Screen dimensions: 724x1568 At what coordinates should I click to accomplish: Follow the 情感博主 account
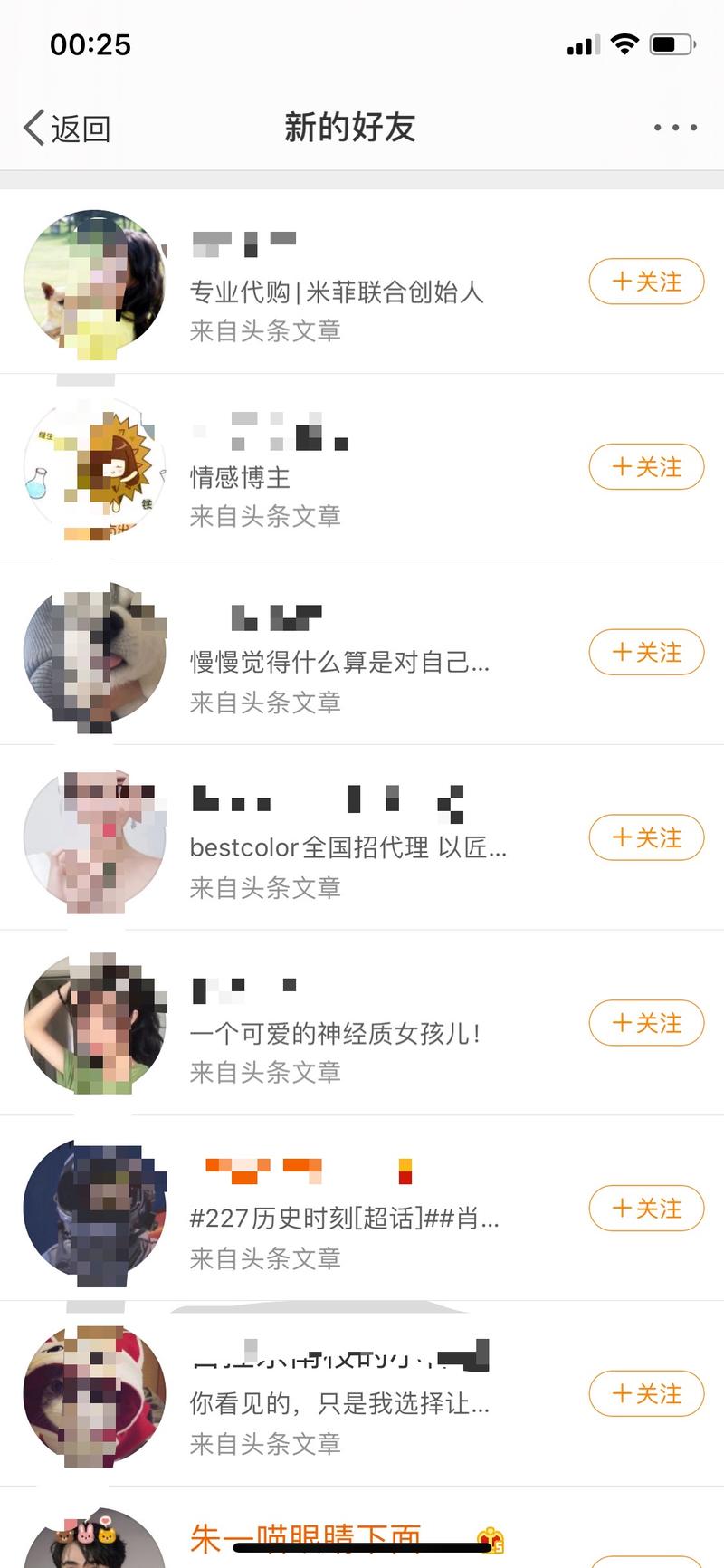(646, 467)
